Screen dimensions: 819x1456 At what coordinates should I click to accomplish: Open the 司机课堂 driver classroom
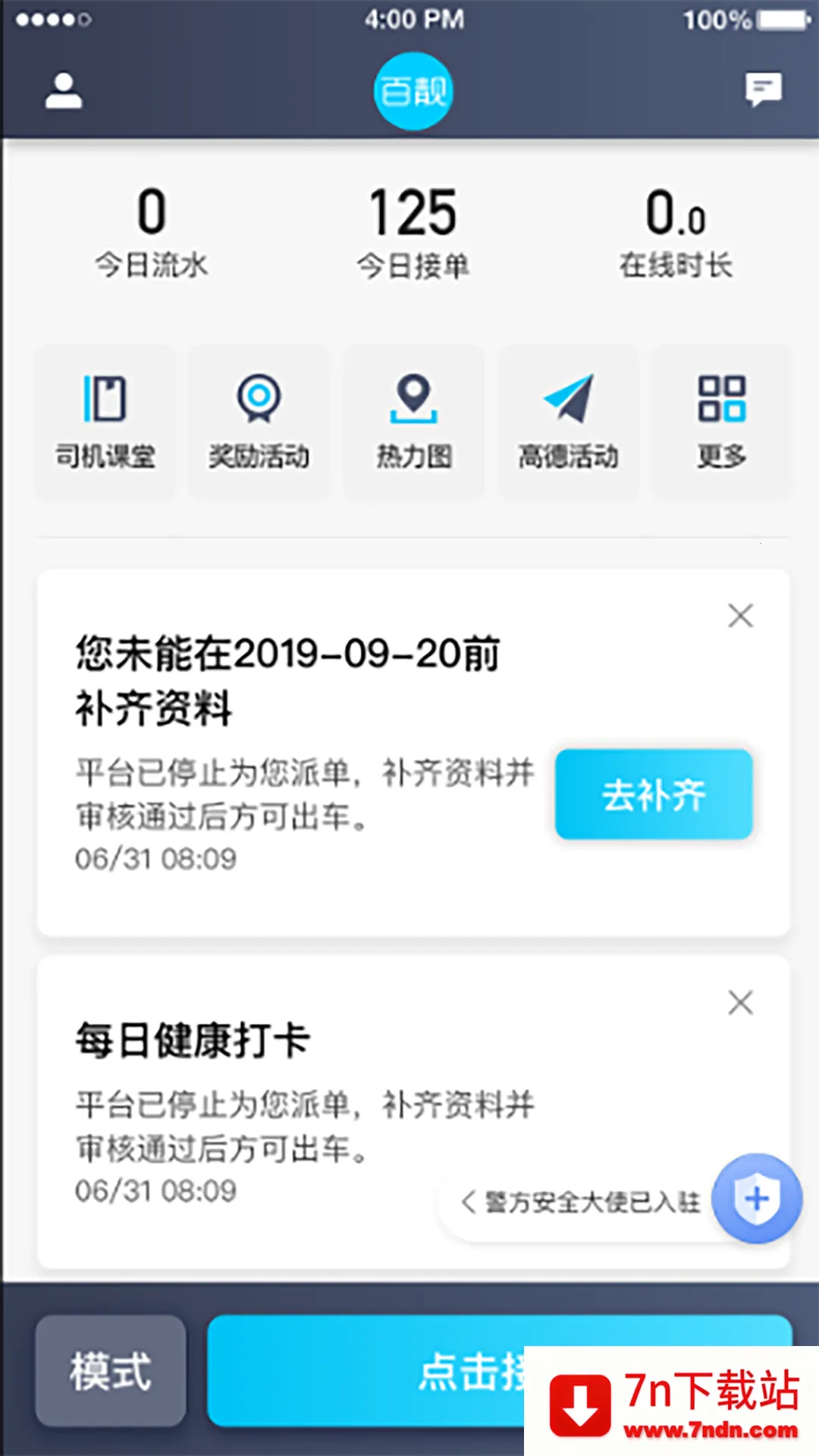pyautogui.click(x=106, y=421)
